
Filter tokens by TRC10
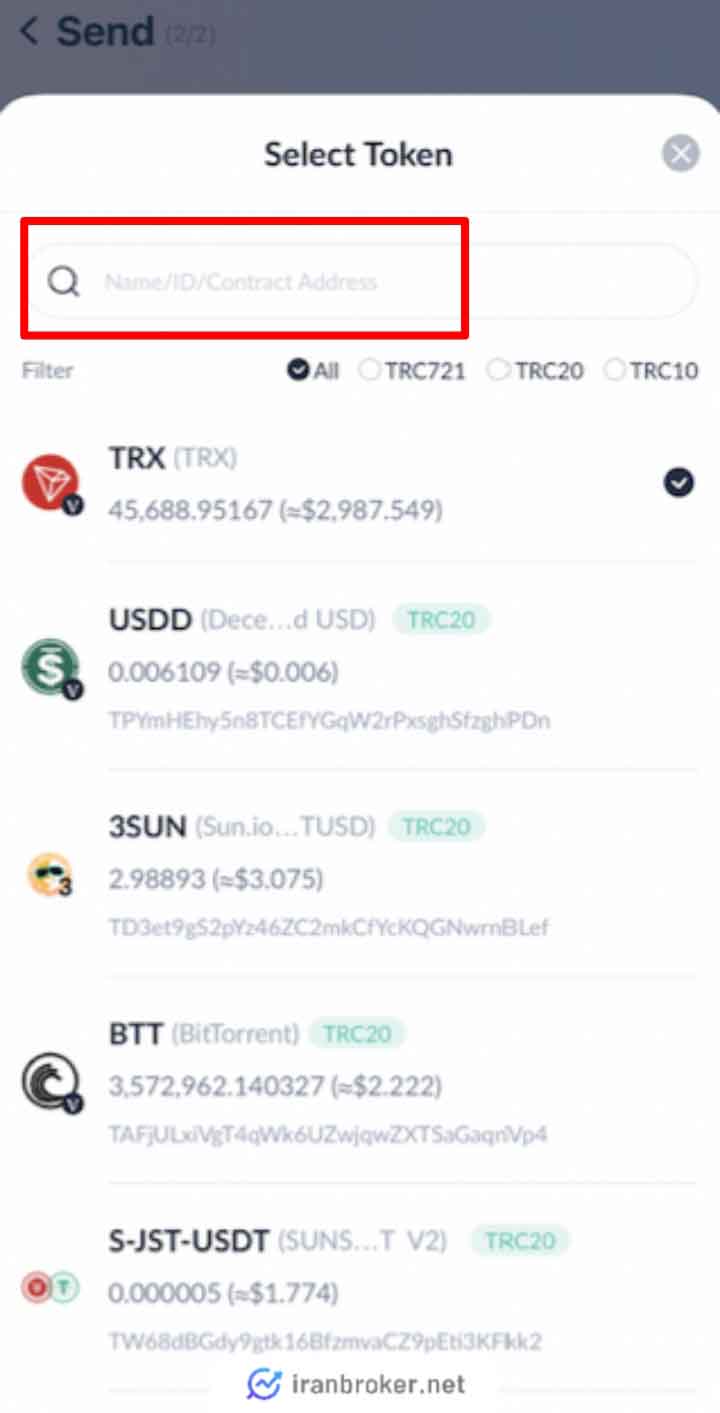(652, 371)
